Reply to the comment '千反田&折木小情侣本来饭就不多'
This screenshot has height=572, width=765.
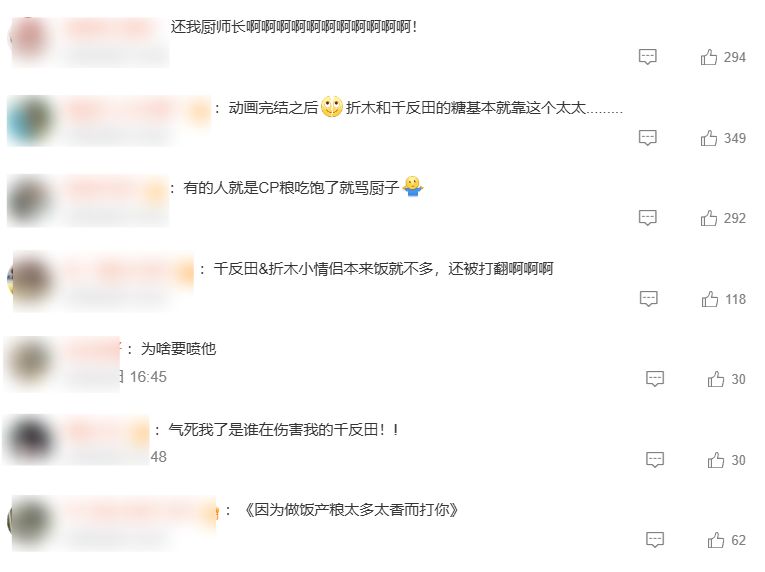click(648, 299)
